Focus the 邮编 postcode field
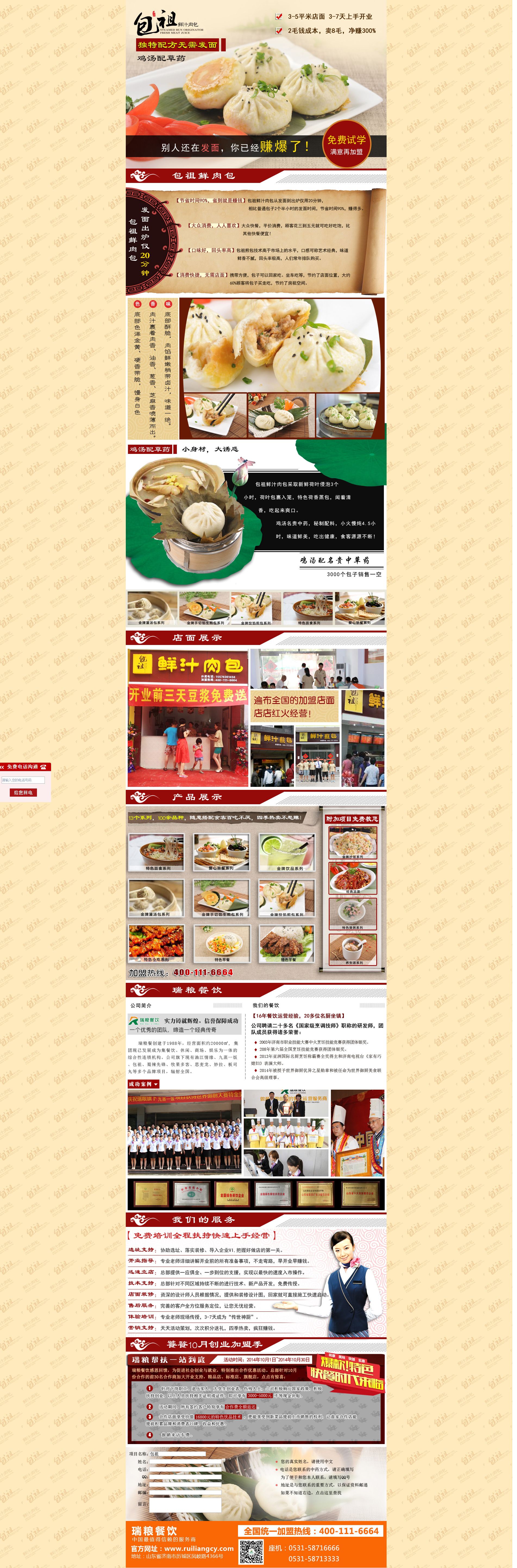This screenshot has width=517, height=1568. pyautogui.click(x=185, y=1492)
